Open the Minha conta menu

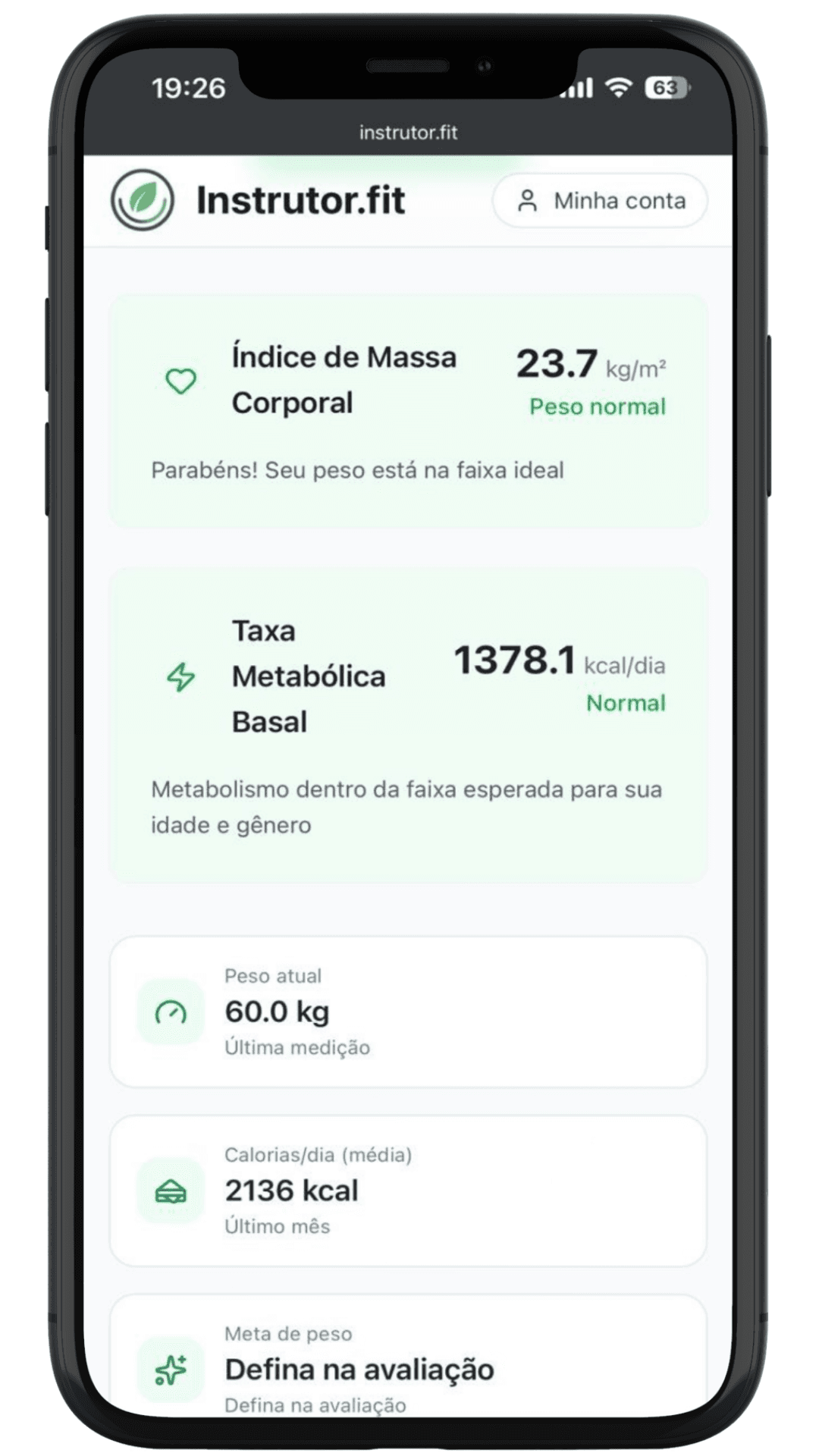(599, 200)
